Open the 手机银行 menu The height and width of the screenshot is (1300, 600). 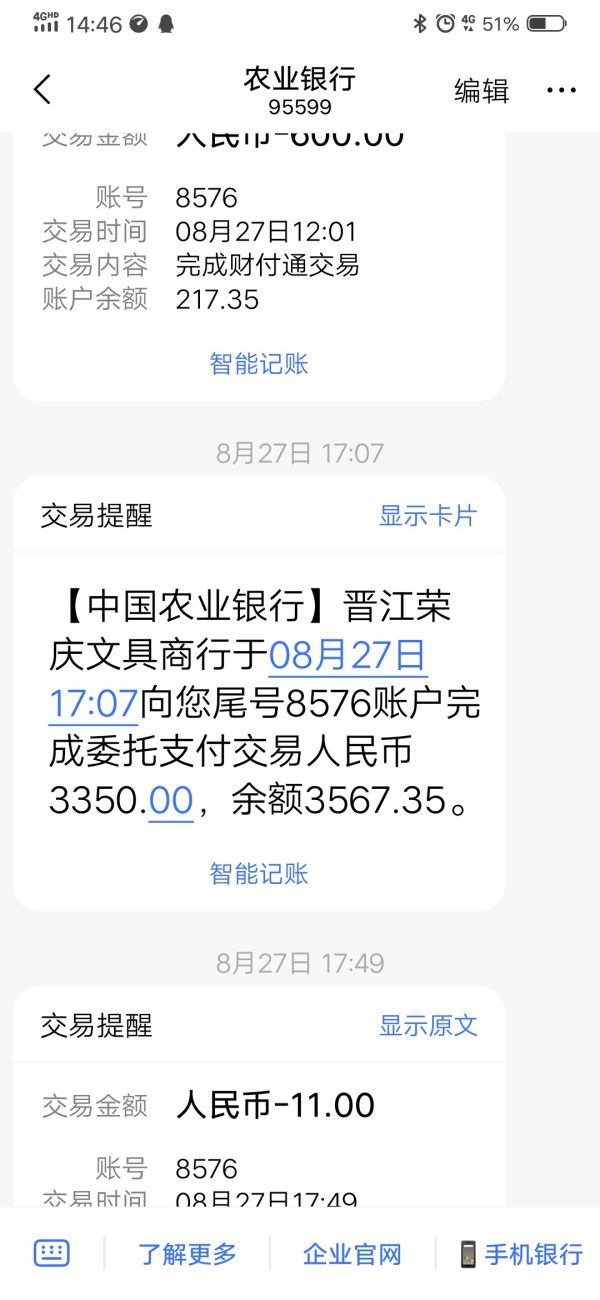click(521, 1254)
